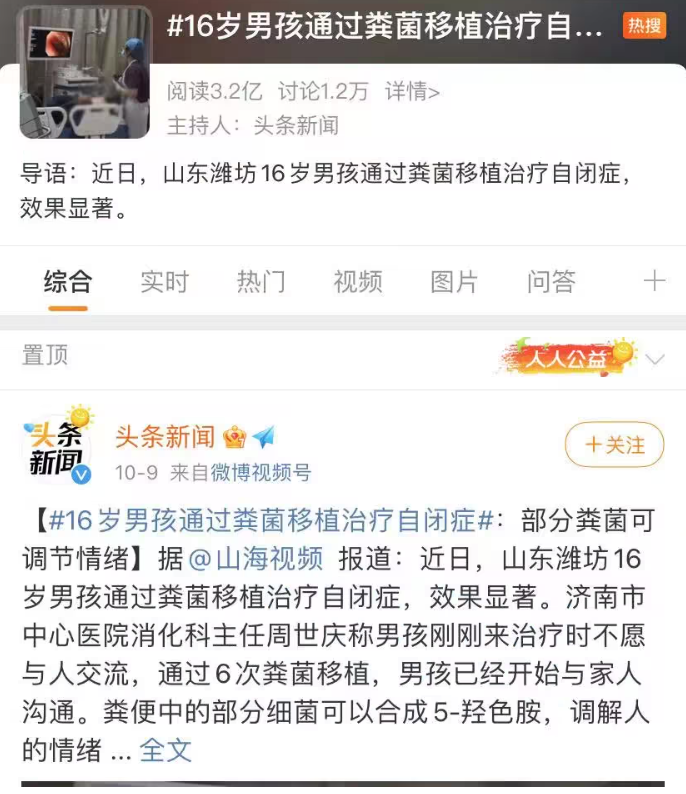
Task: Open 详情 topic details link
Action: 412,92
